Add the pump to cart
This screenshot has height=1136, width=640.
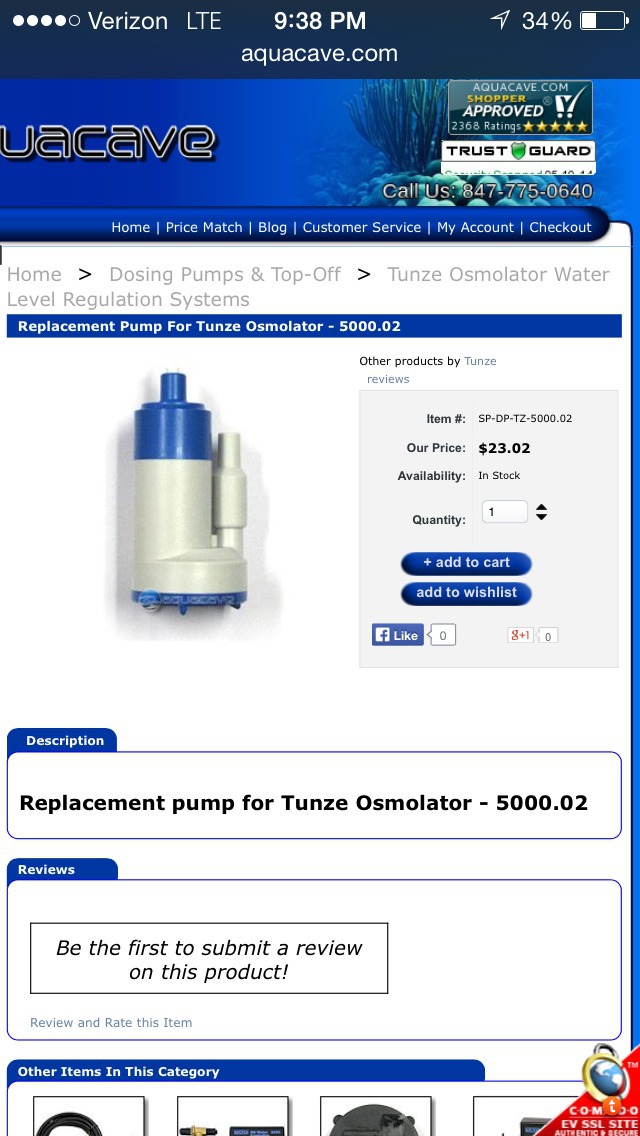pos(466,563)
